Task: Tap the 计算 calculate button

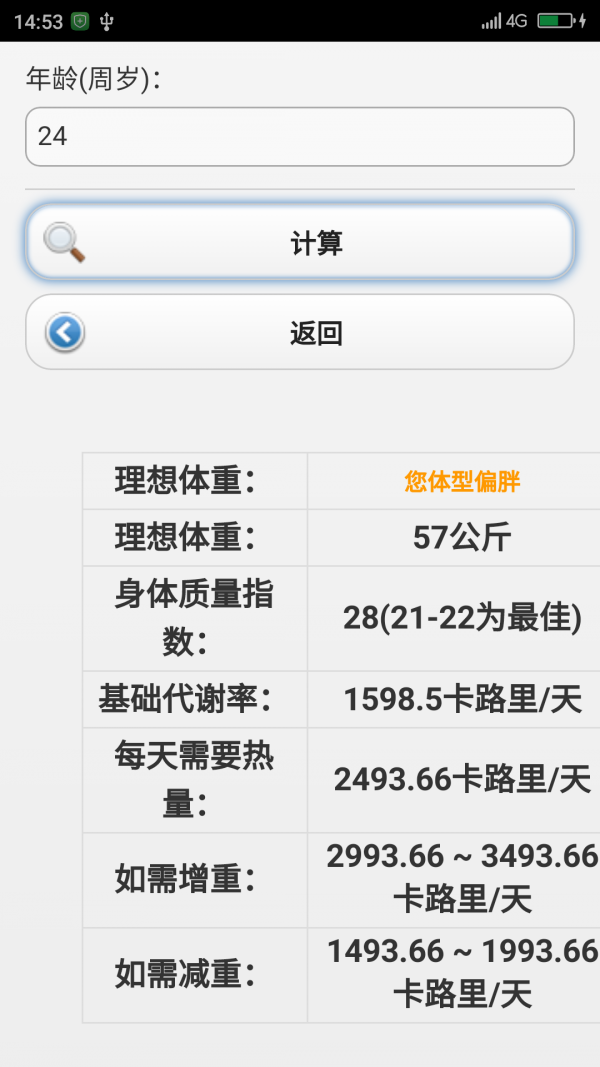Action: [x=300, y=243]
